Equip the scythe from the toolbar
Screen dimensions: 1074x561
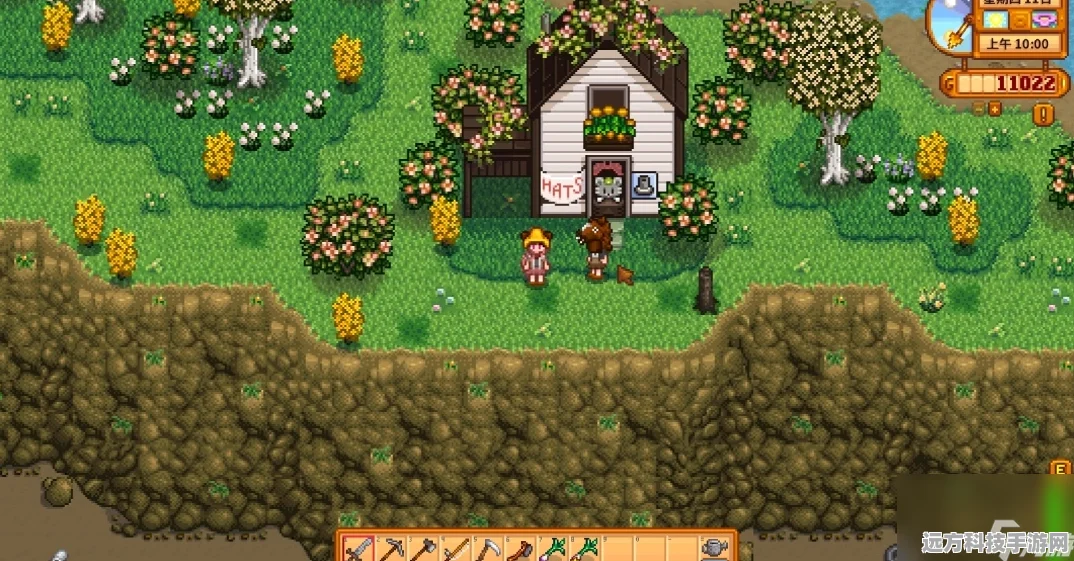pyautogui.click(x=489, y=548)
